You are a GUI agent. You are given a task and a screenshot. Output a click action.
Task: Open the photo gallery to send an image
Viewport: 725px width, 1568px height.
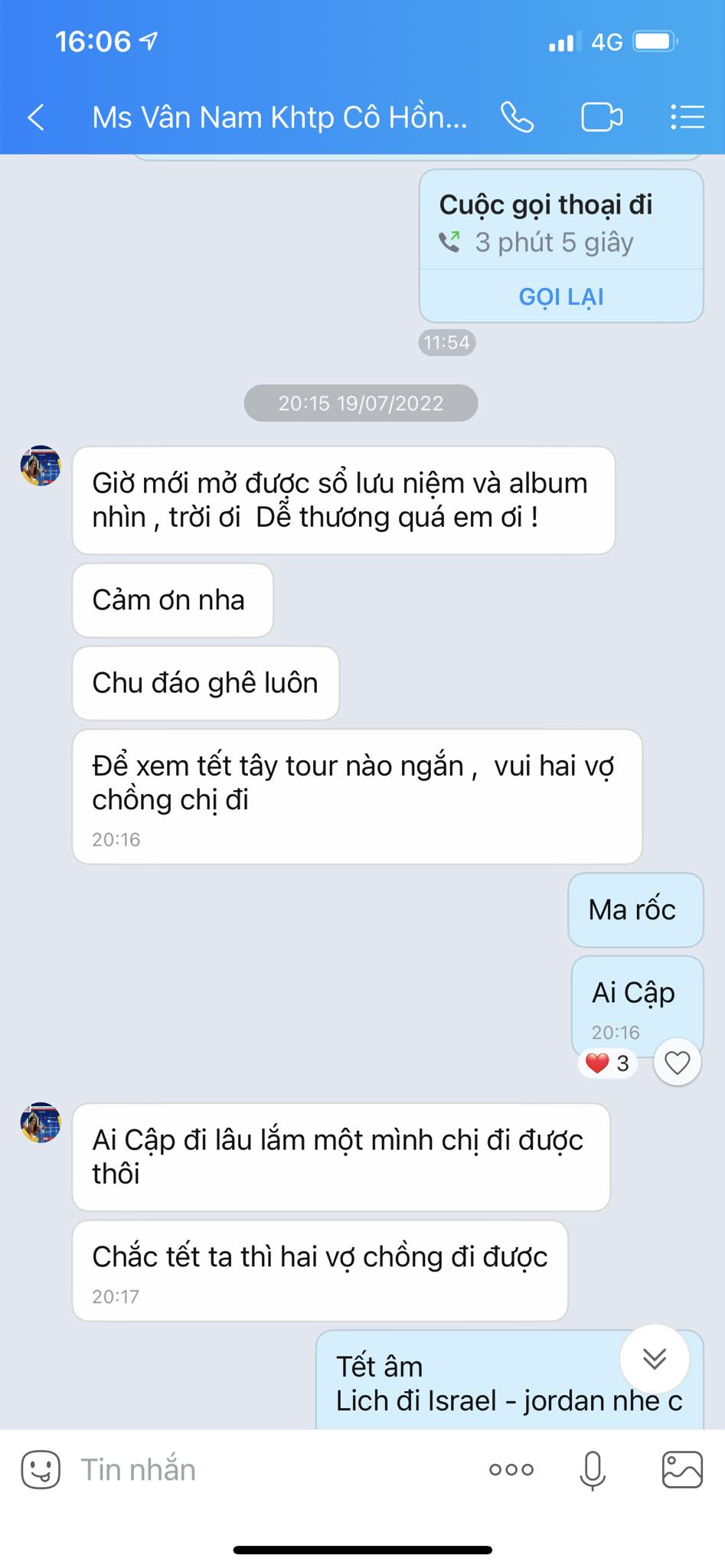coord(681,1469)
